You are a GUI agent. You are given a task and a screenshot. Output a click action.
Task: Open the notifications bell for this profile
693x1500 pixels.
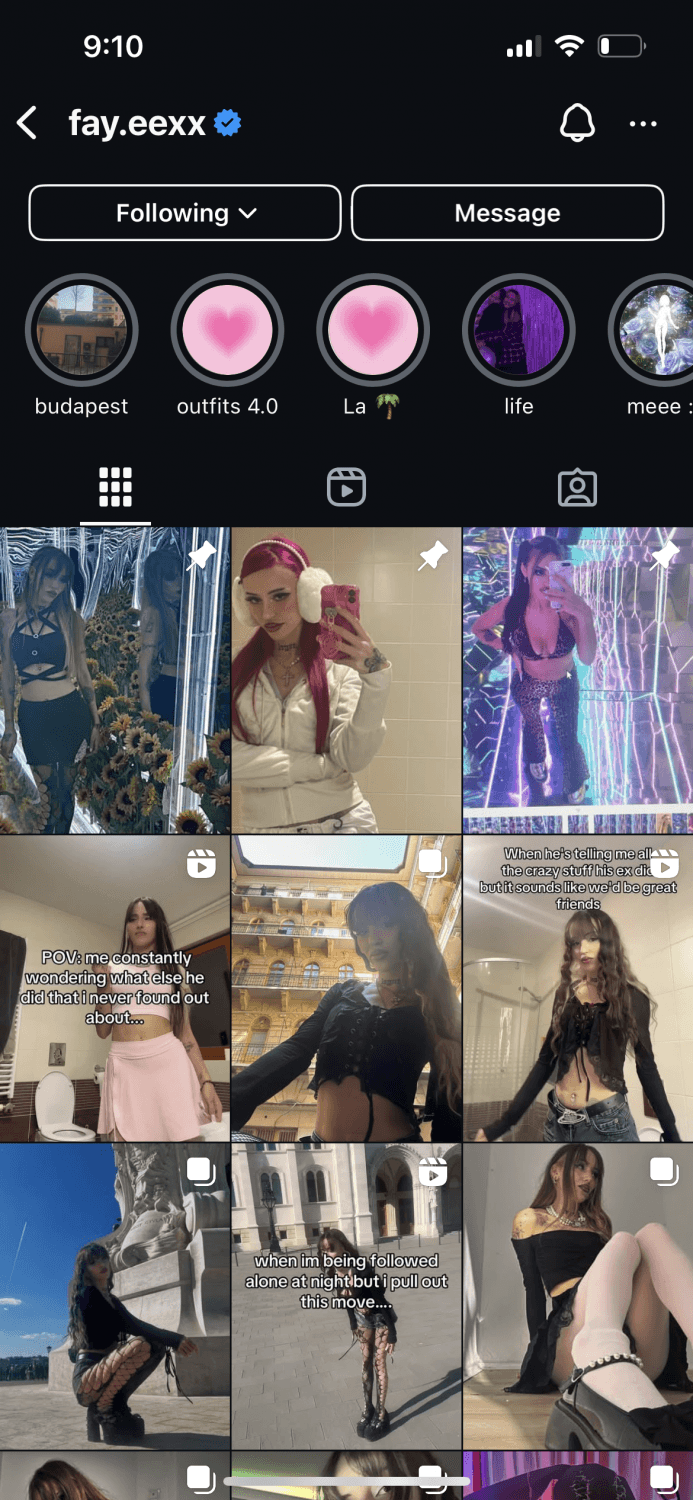577,124
